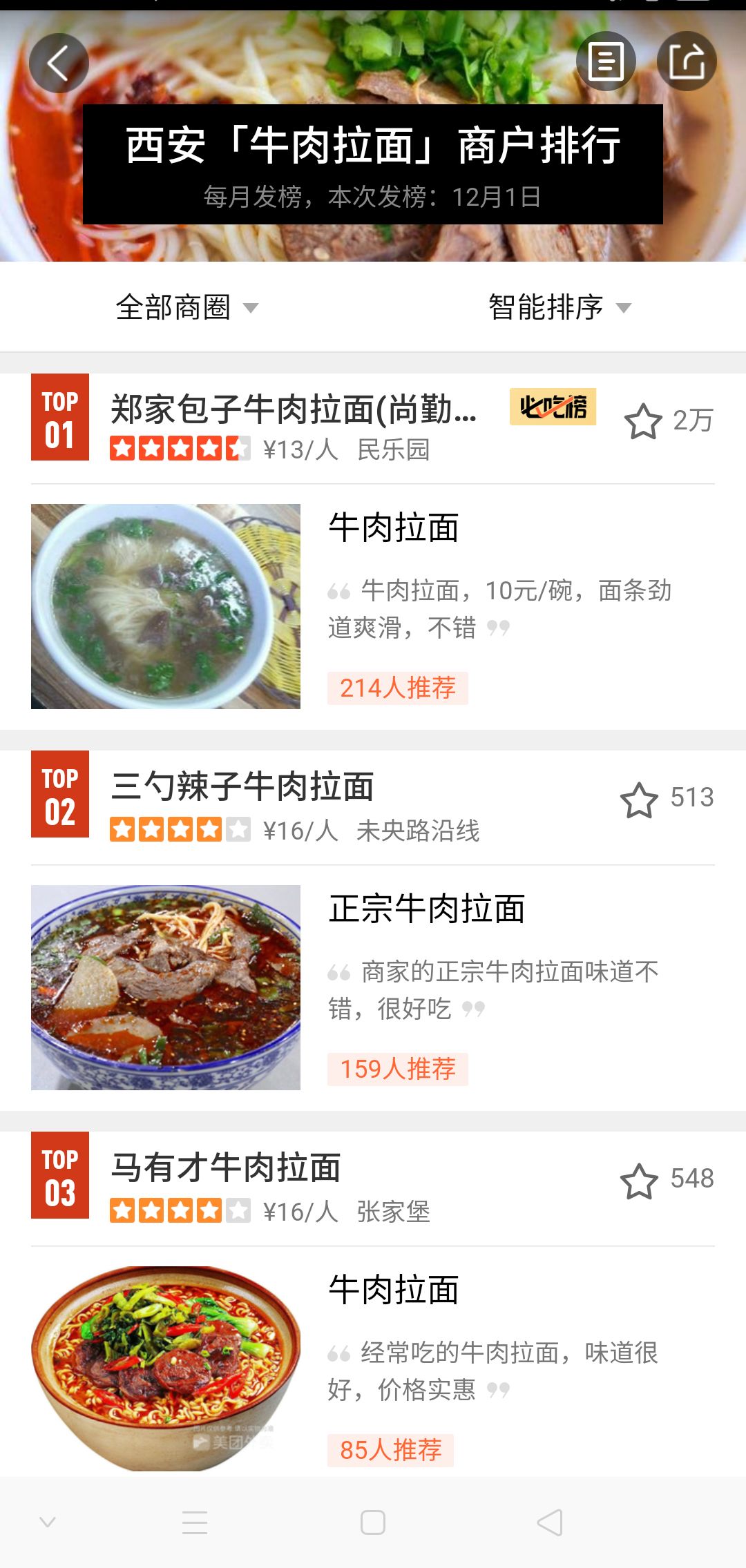
Task: Click the 214人推荐 recommendation label
Action: [x=398, y=687]
